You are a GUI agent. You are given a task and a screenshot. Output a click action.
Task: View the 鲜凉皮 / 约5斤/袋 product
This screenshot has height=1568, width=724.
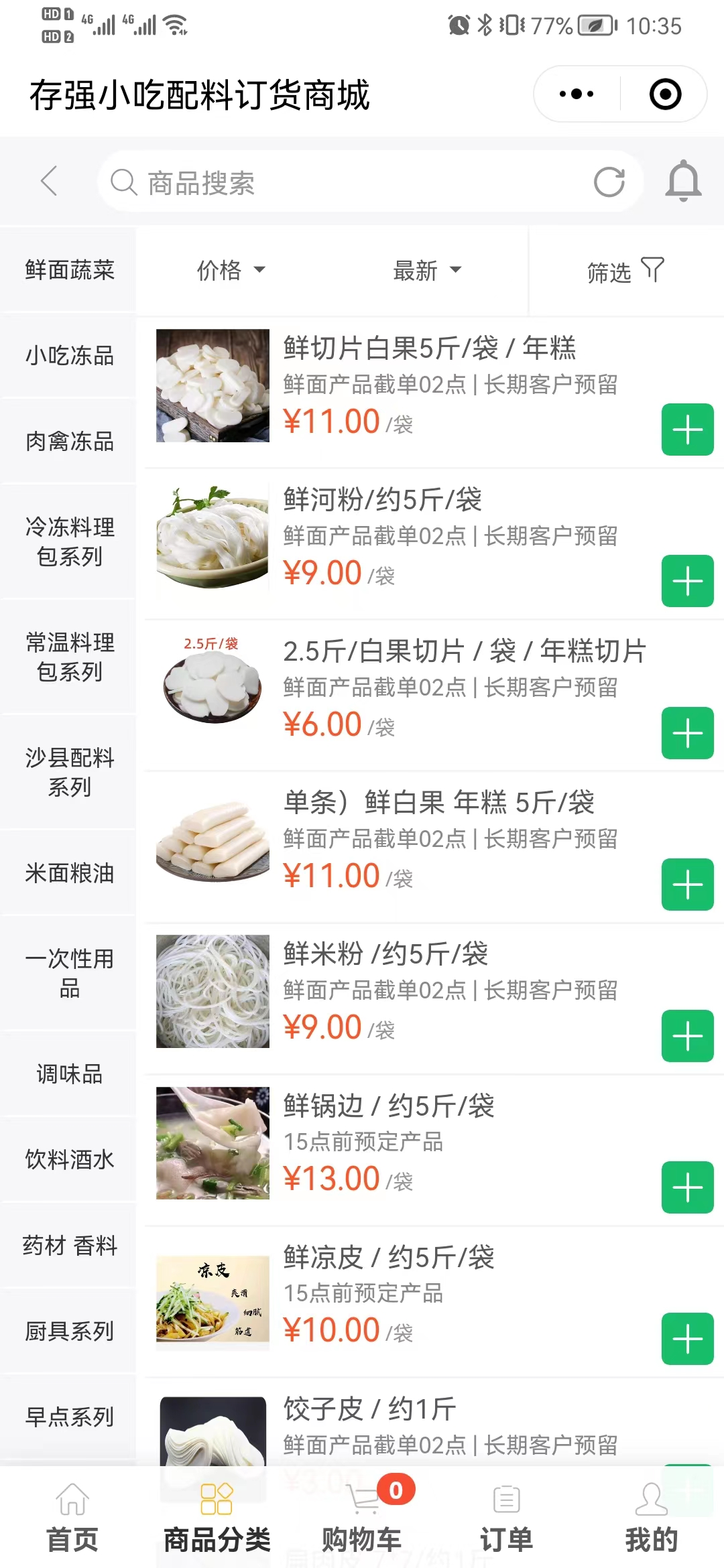[x=389, y=1258]
